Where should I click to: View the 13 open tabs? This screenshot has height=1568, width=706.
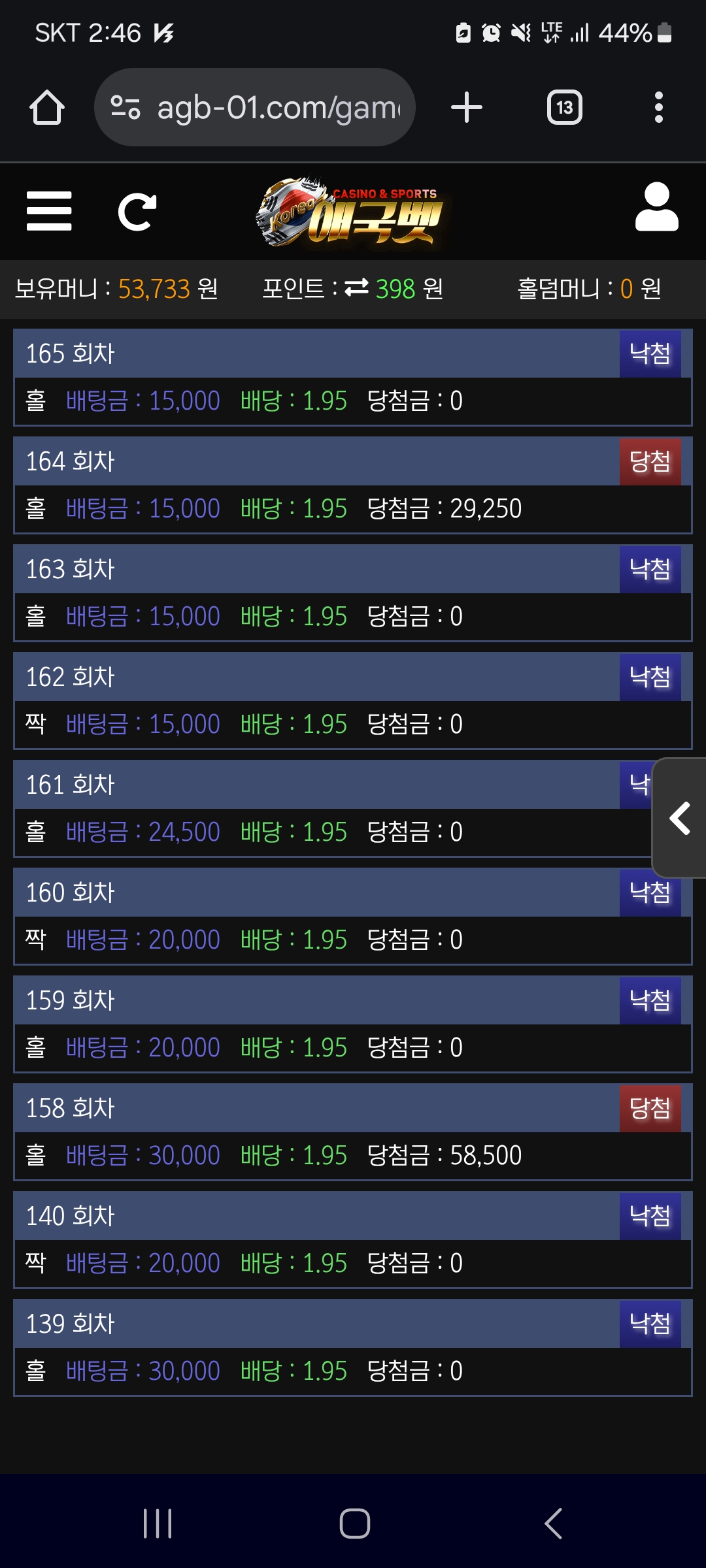coord(564,108)
